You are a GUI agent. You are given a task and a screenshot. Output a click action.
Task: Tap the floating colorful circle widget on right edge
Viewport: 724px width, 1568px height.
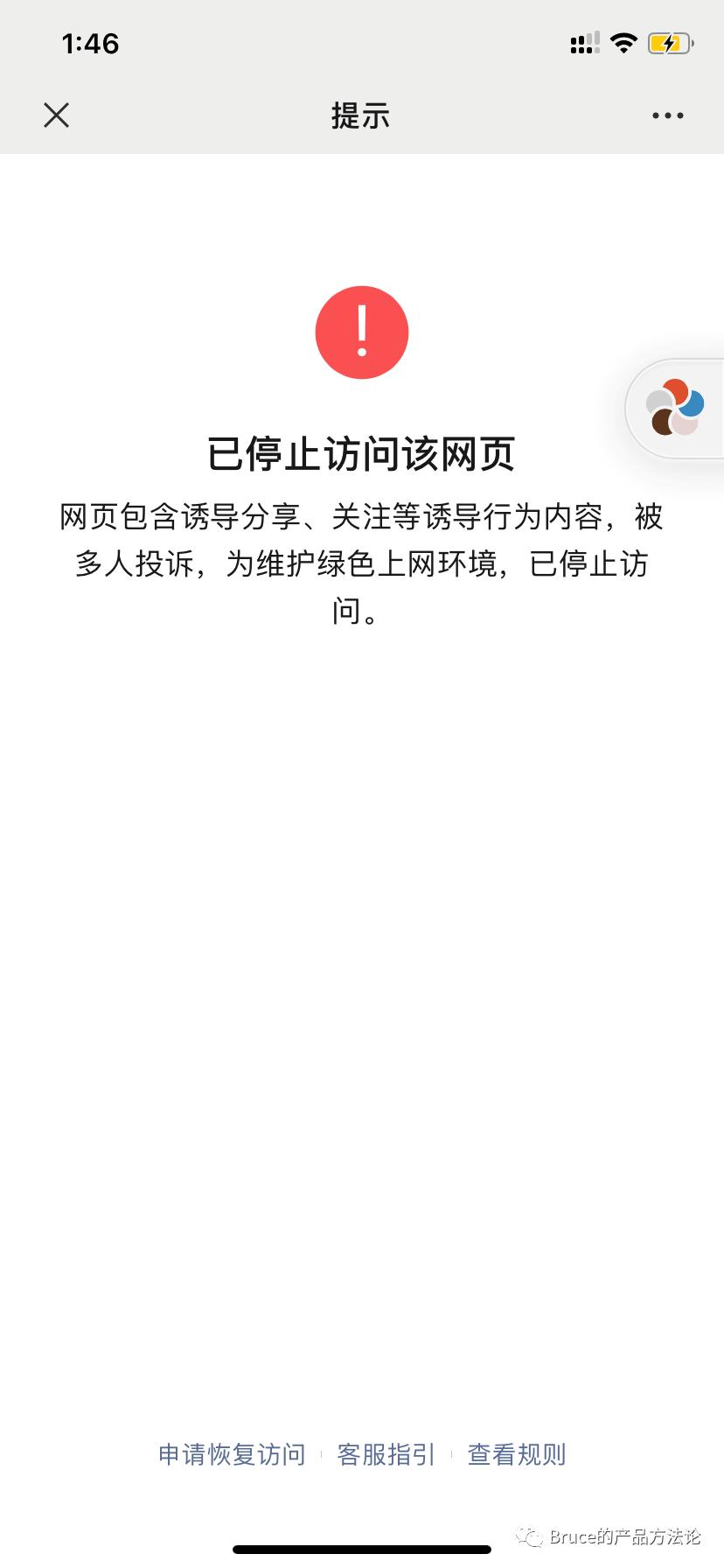coord(675,406)
